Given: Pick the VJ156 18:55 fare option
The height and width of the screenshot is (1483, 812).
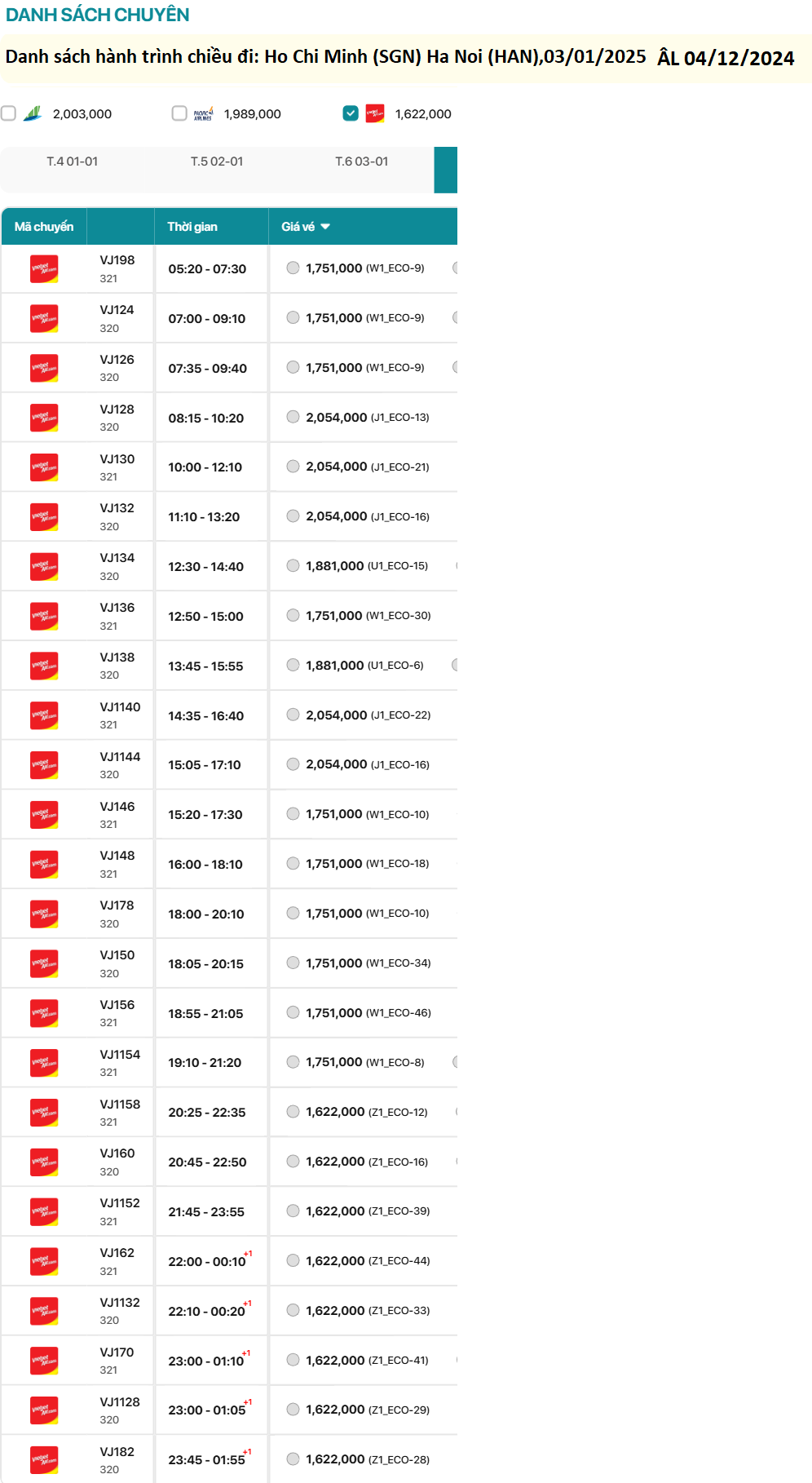Looking at the screenshot, I should (x=293, y=1012).
